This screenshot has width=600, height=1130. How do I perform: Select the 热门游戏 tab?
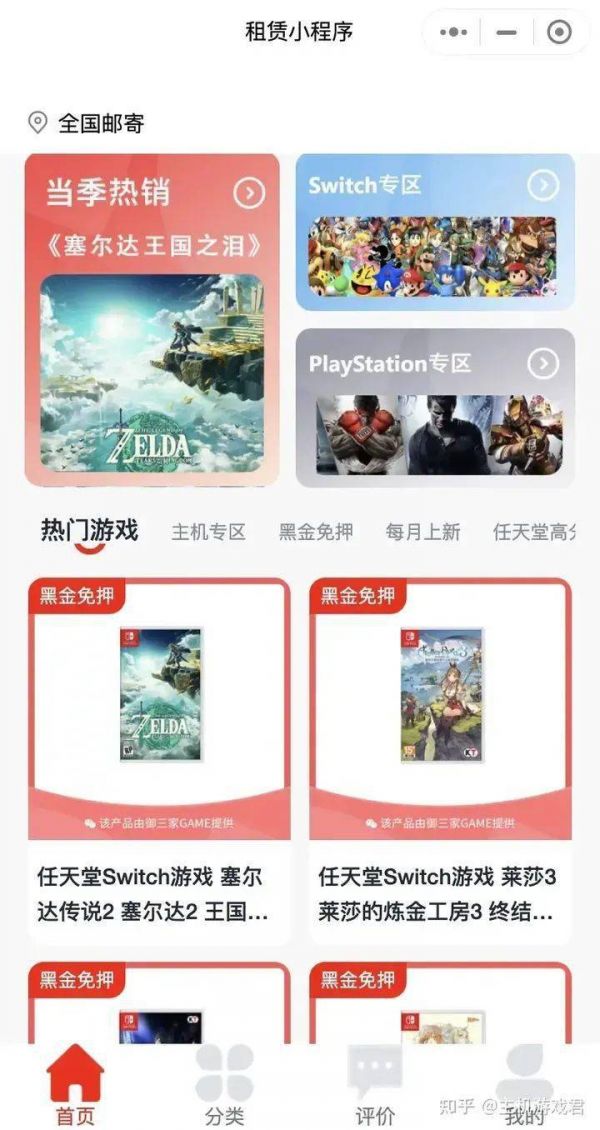[89, 531]
